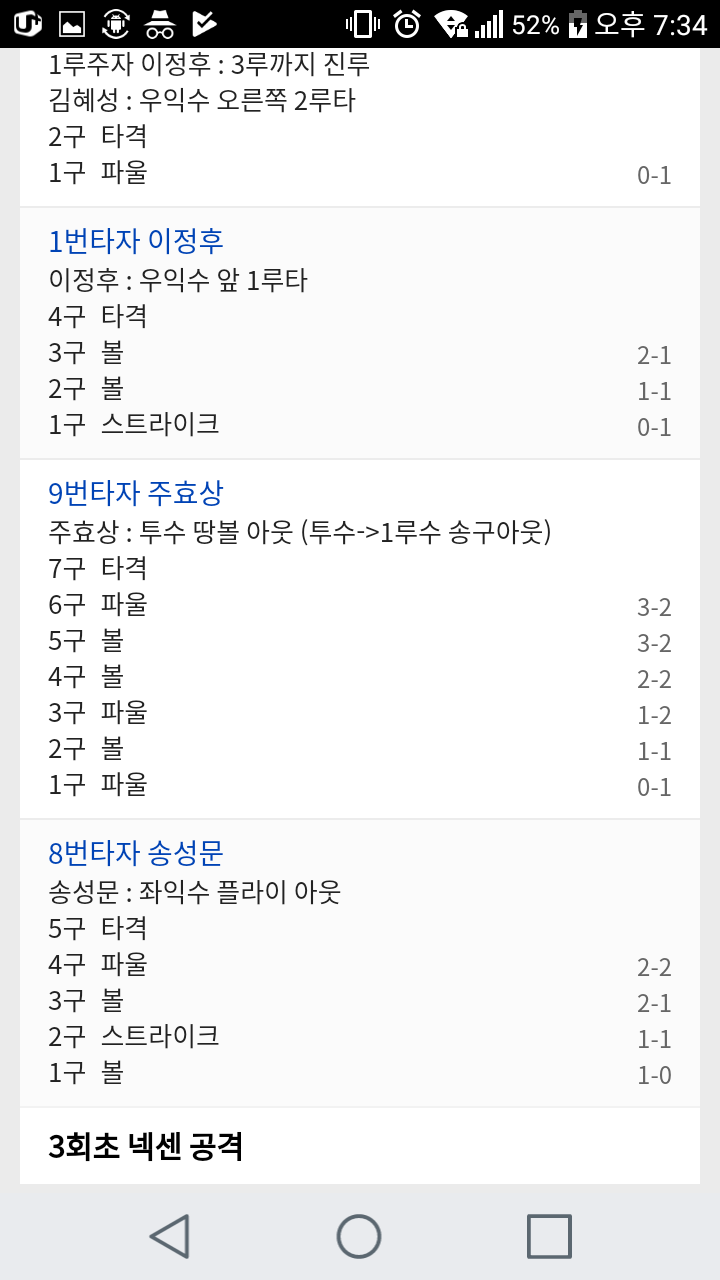Open batter 1번타자 이정후 link
720x1280 pixels.
(x=136, y=241)
